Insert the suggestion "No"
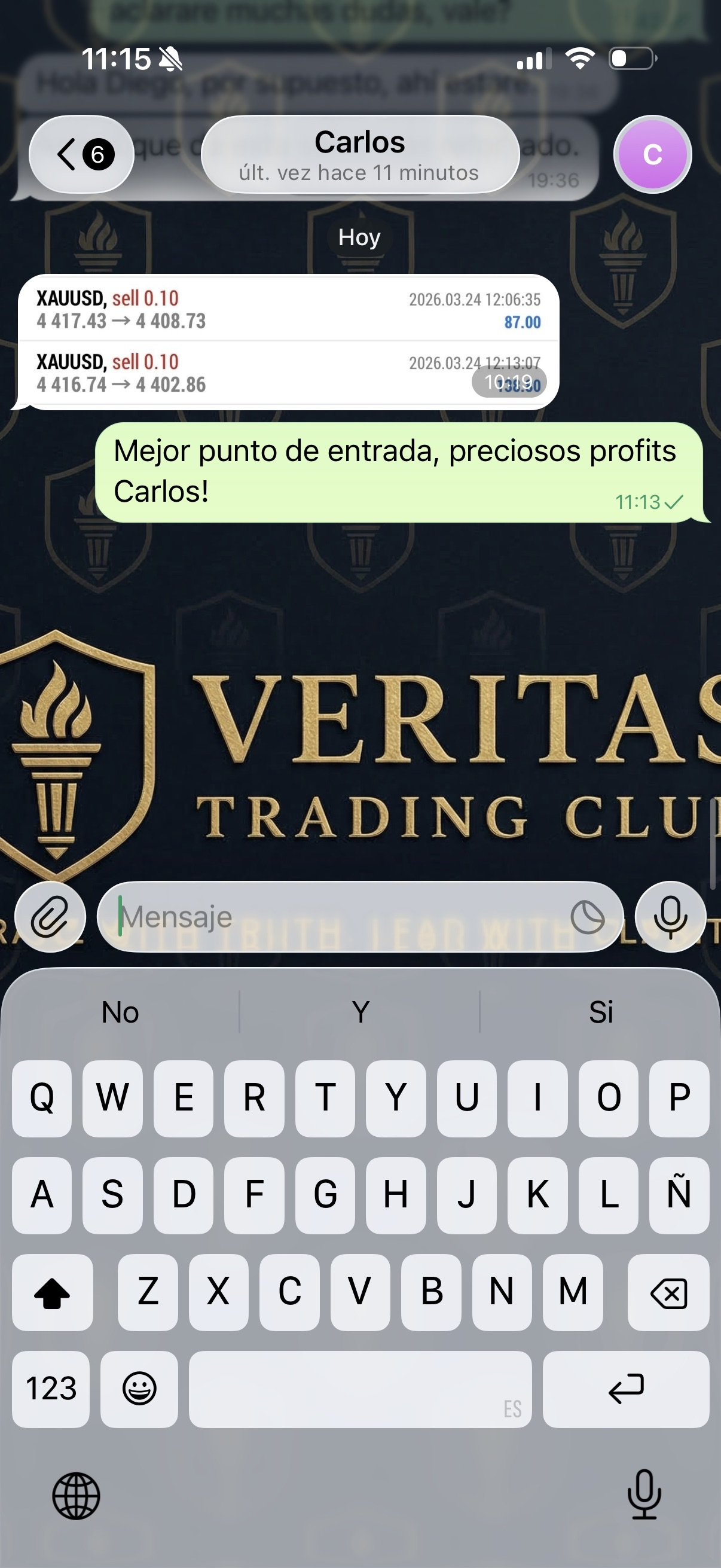The width and height of the screenshot is (721, 1568). [x=121, y=1012]
